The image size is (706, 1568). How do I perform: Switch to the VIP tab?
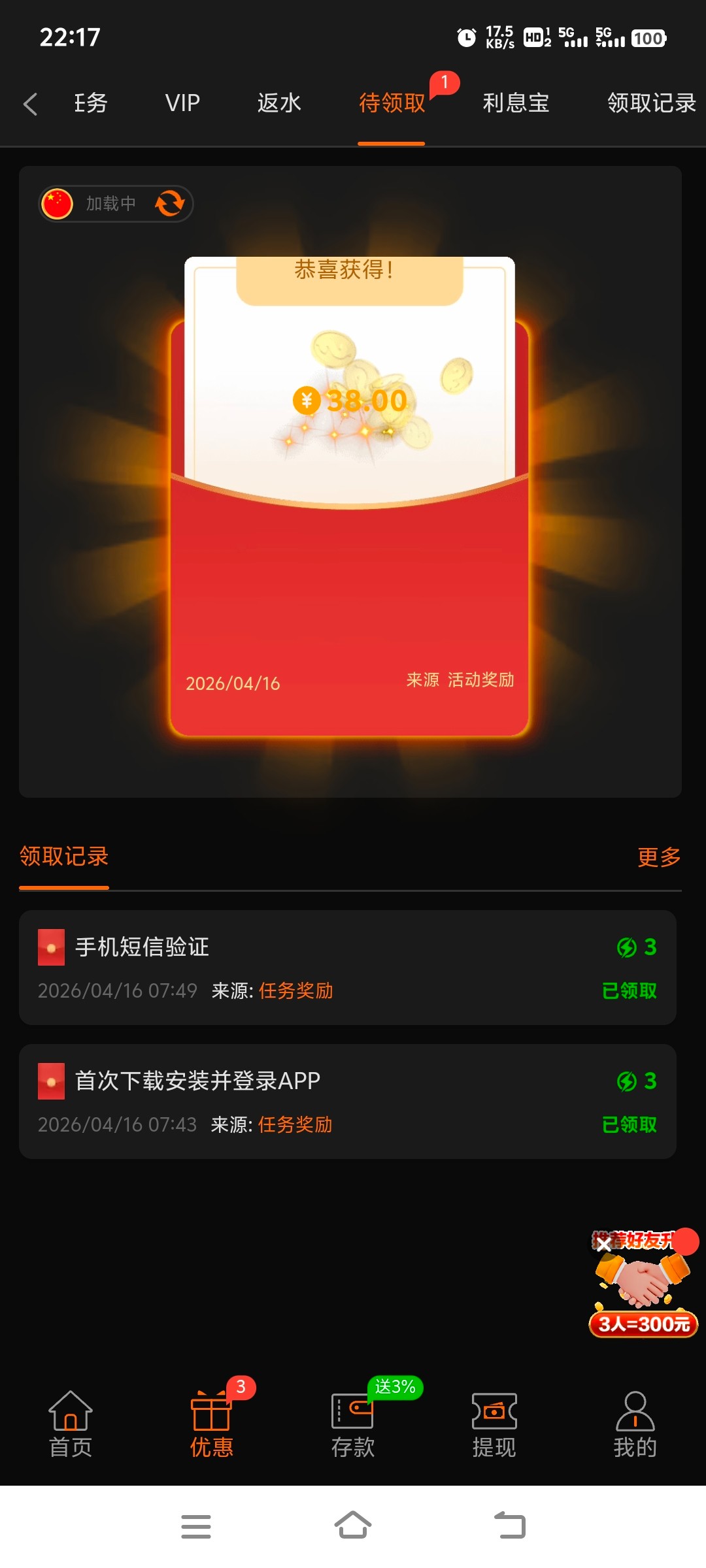(x=182, y=103)
